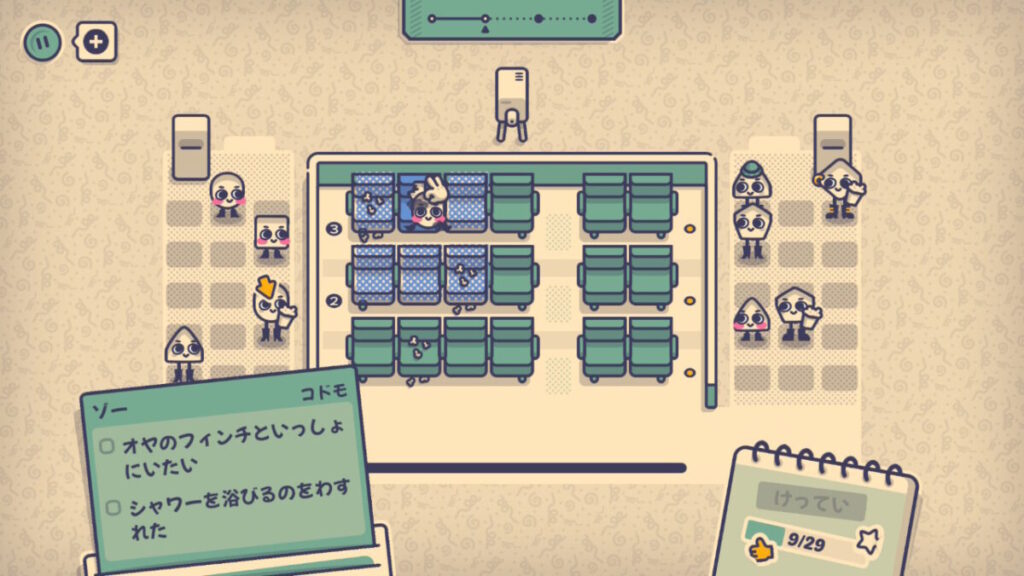This screenshot has width=1024, height=576.
Task: Select the character wearing a green hat
Action: pos(750,184)
